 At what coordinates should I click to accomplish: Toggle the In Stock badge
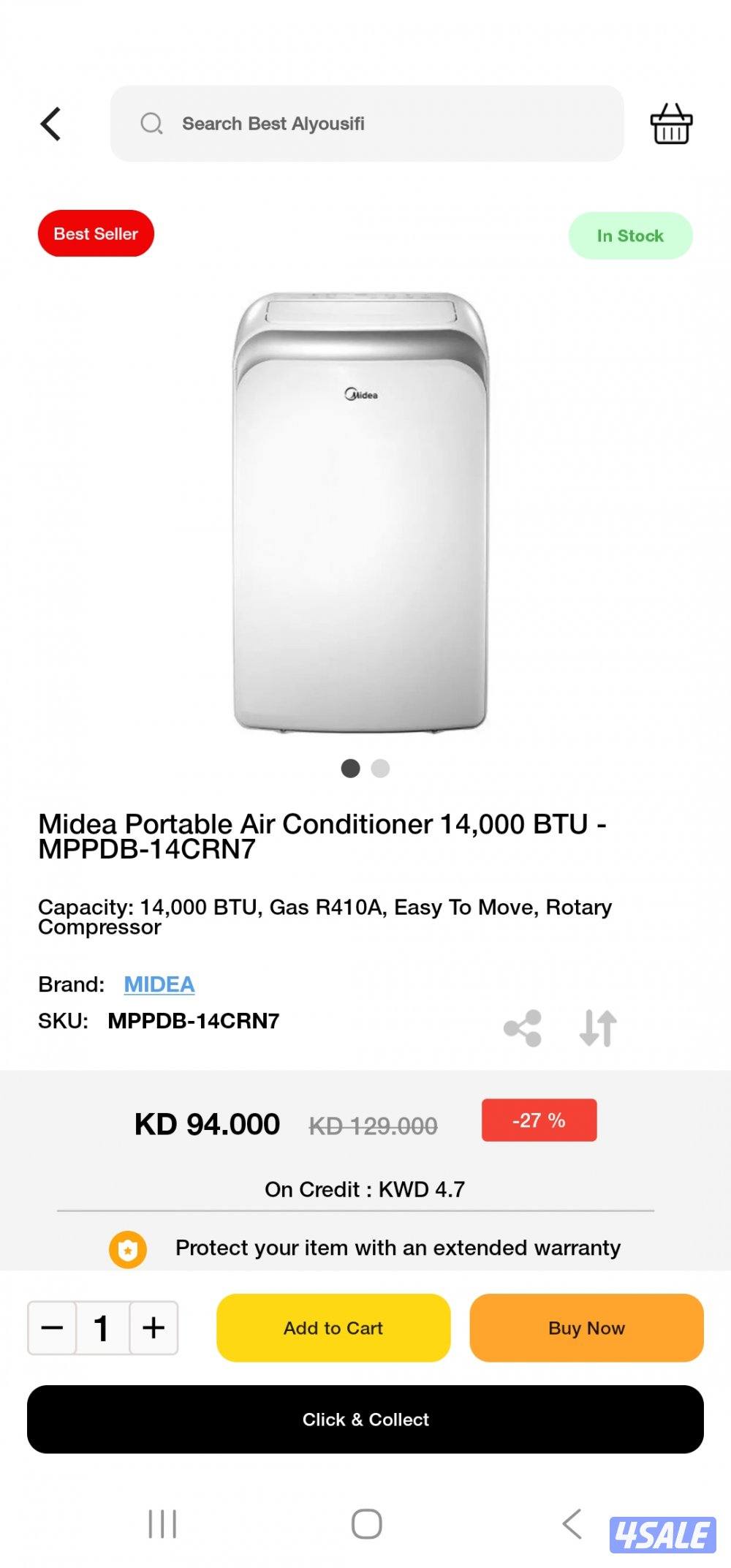[630, 235]
